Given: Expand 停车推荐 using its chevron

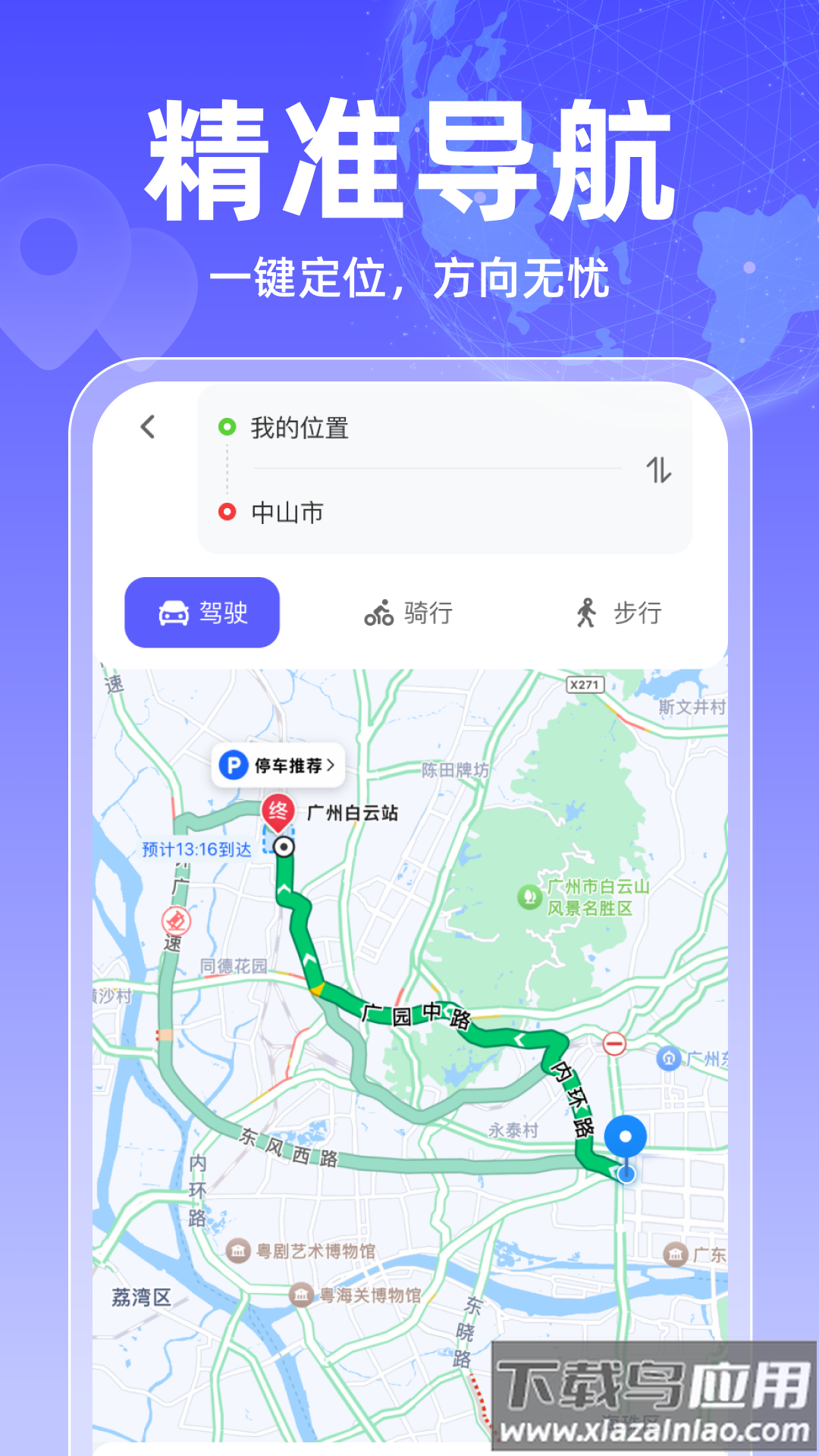Looking at the screenshot, I should point(331,766).
